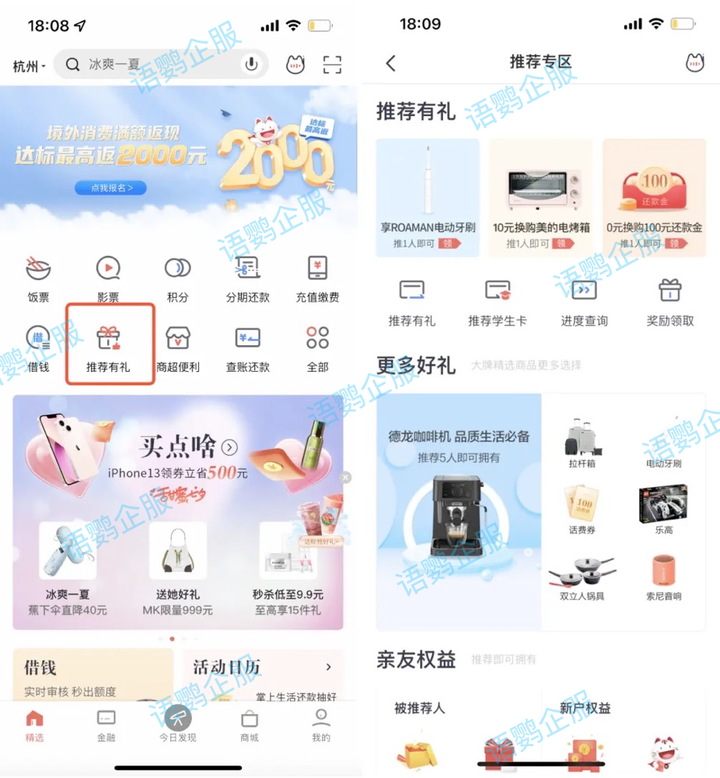This screenshot has width=720, height=778.
Task: Open 奖励领取
Action: point(670,301)
